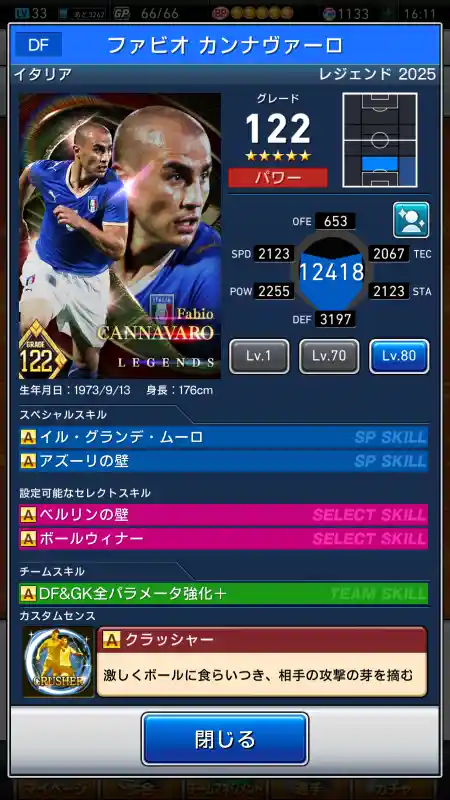This screenshot has height=800, width=450.
Task: Open ベルリンの壁 select skill
Action: click(223, 515)
